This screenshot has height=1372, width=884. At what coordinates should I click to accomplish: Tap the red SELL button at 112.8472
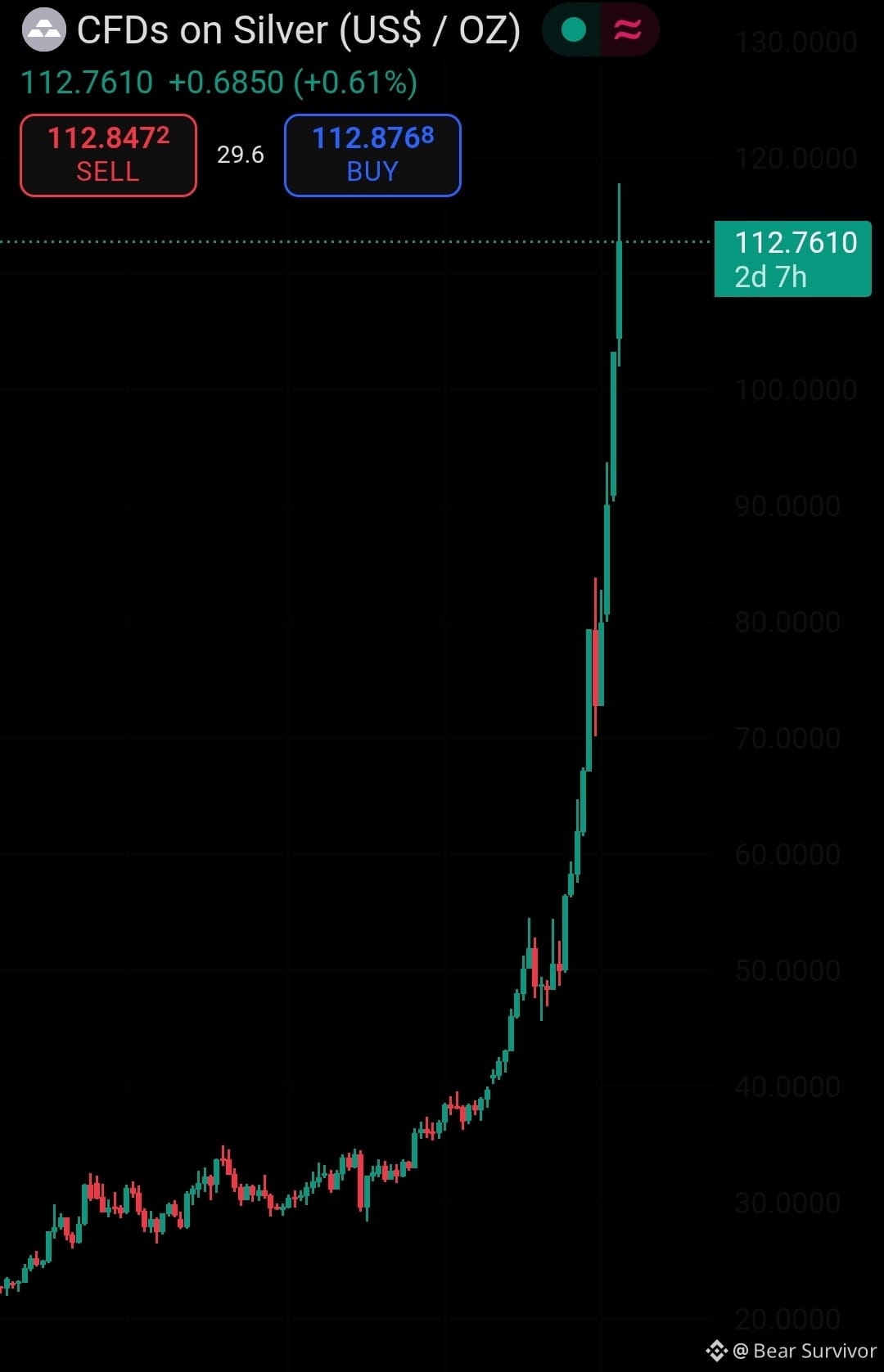[x=108, y=155]
